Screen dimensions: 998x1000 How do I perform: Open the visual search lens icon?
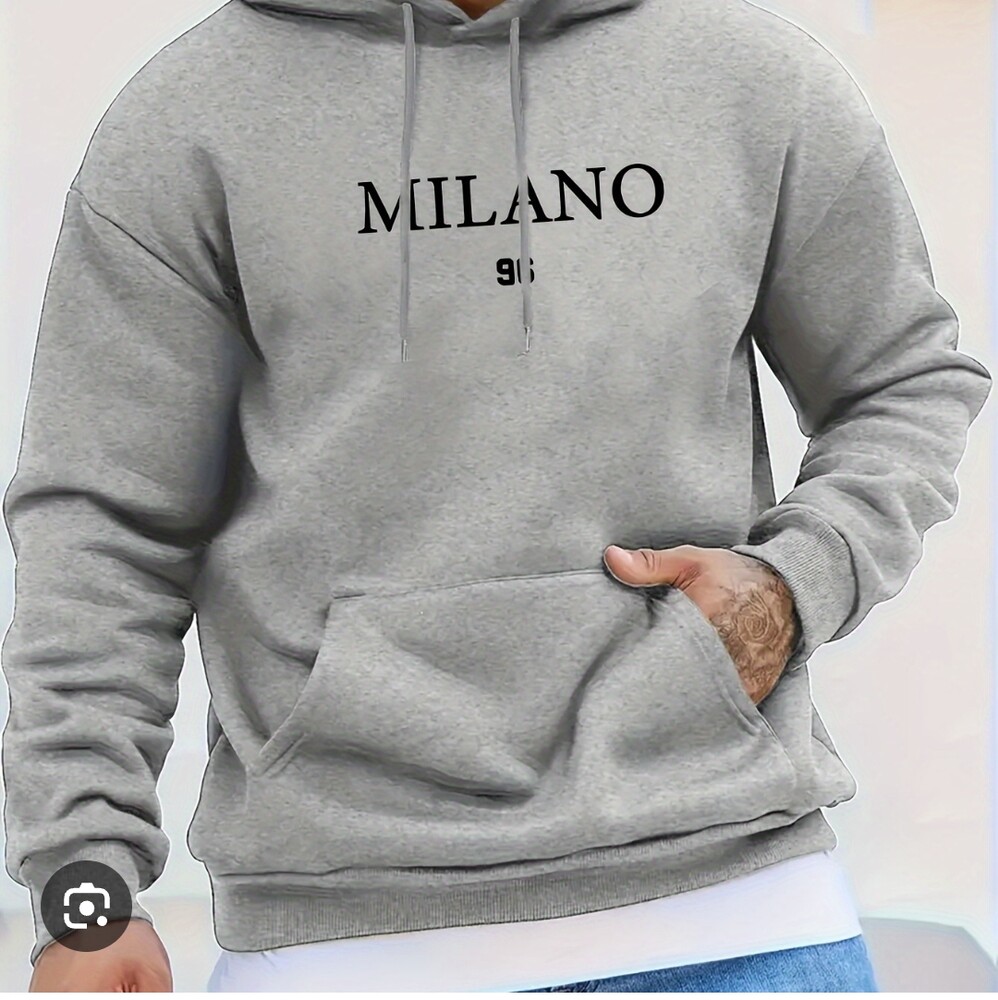tap(86, 906)
